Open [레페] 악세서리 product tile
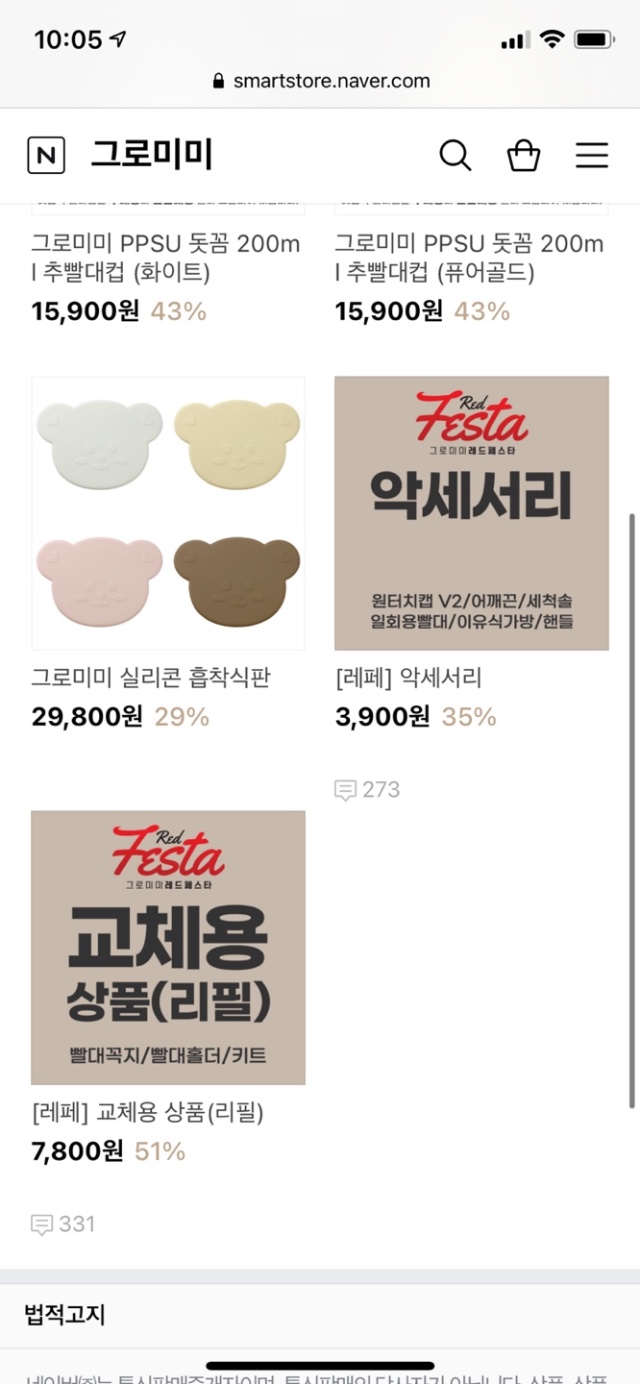The width and height of the screenshot is (640, 1384). 471,513
